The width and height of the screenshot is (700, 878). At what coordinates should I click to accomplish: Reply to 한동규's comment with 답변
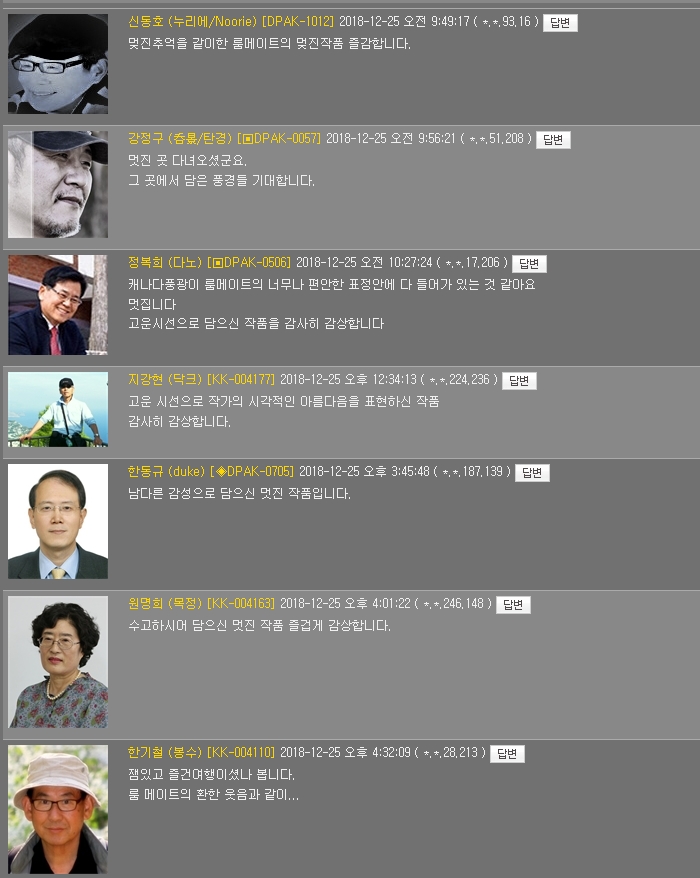tap(532, 473)
